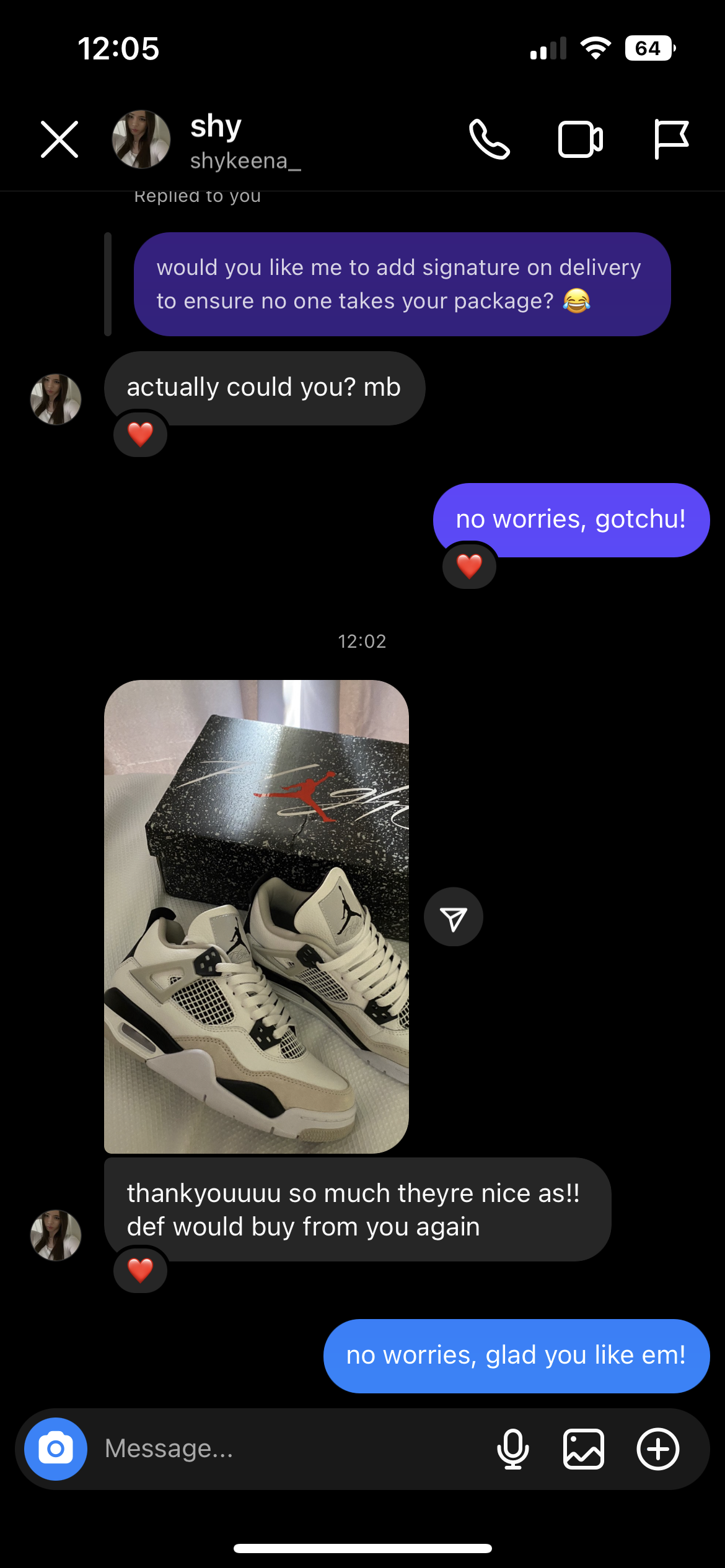This screenshot has height=1568, width=725.
Task: Share the sneakers photo via send icon
Action: [x=454, y=917]
